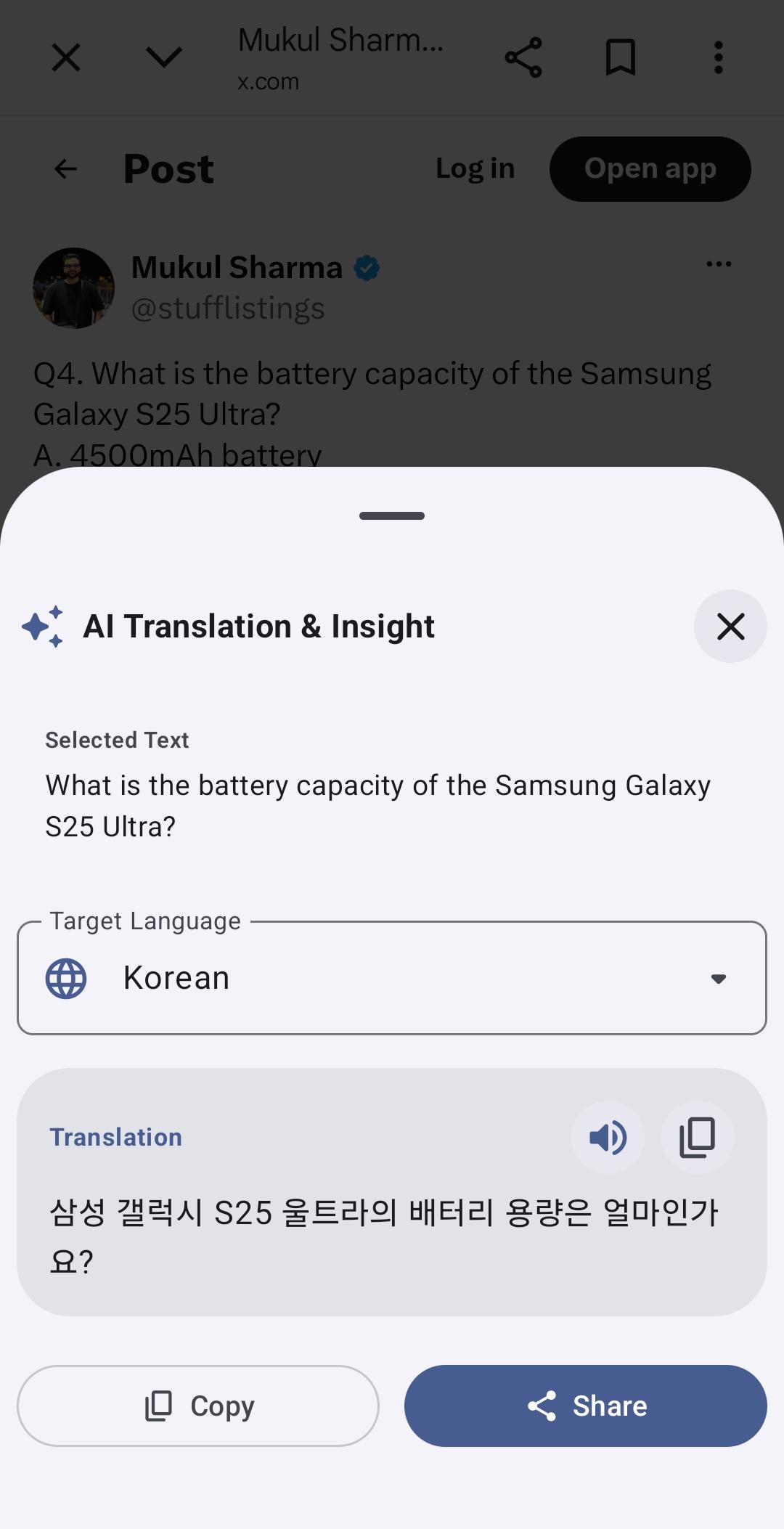The width and height of the screenshot is (784, 1529).
Task: Copy translation using the icon in Translation card
Action: (x=698, y=1137)
